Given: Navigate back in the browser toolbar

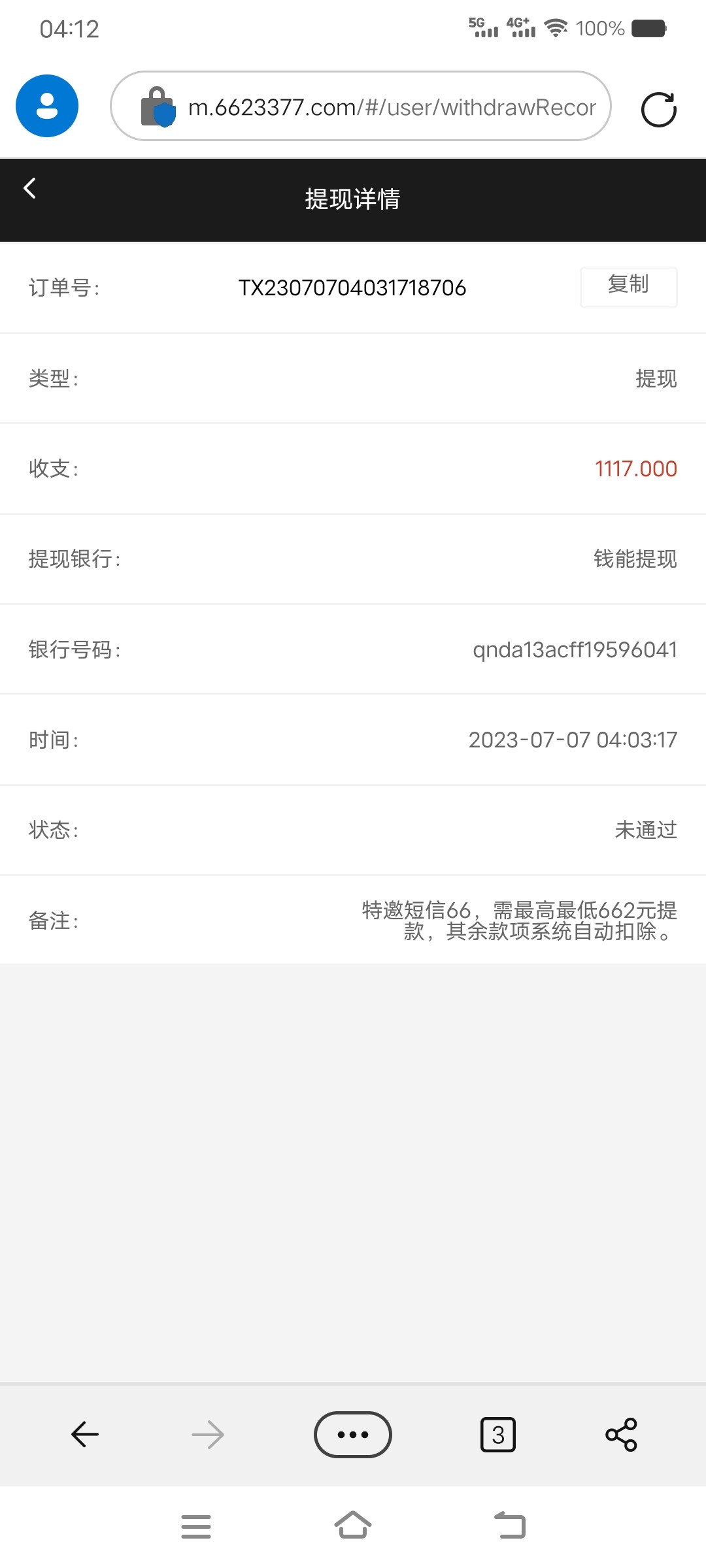Looking at the screenshot, I should [x=85, y=1435].
